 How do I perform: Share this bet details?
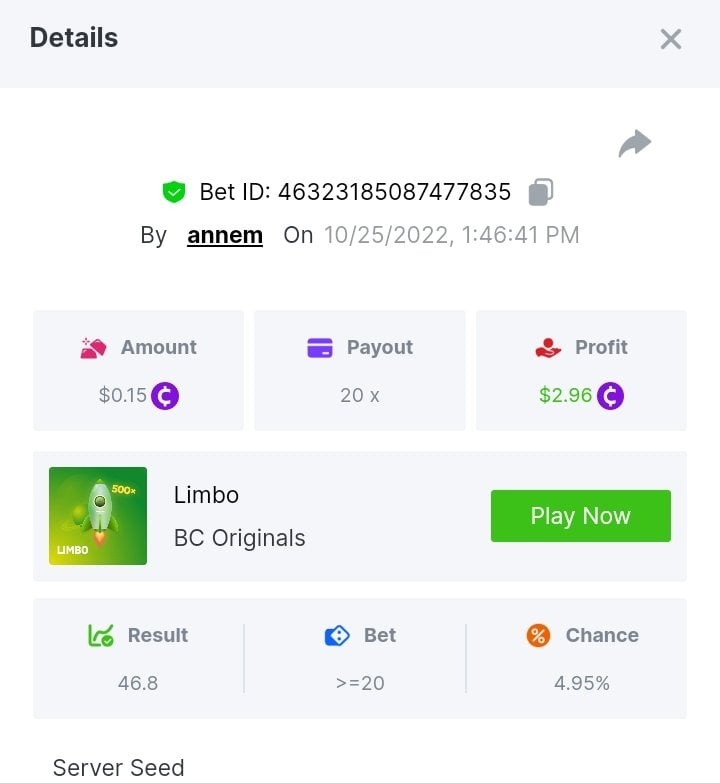(x=634, y=144)
